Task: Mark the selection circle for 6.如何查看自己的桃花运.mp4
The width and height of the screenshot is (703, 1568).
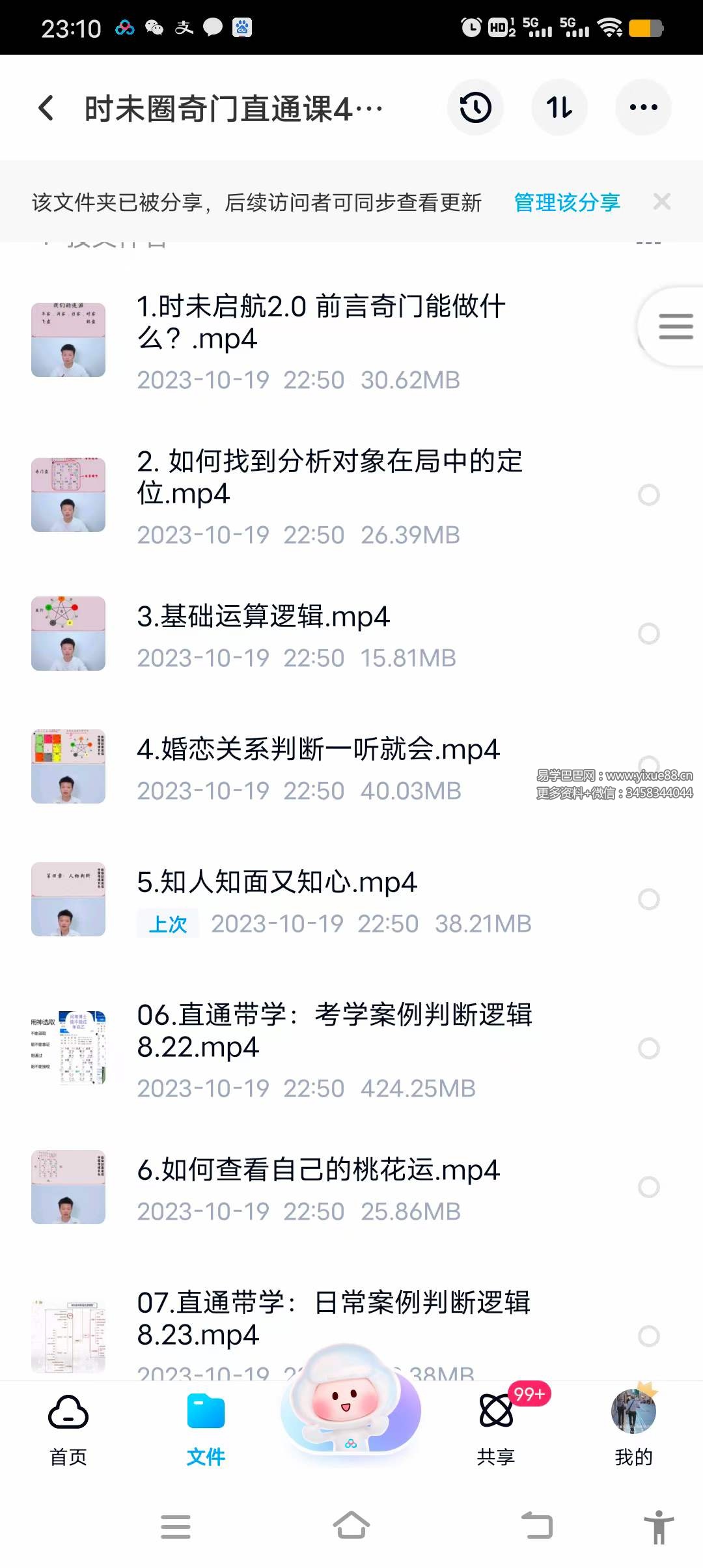Action: (648, 1187)
